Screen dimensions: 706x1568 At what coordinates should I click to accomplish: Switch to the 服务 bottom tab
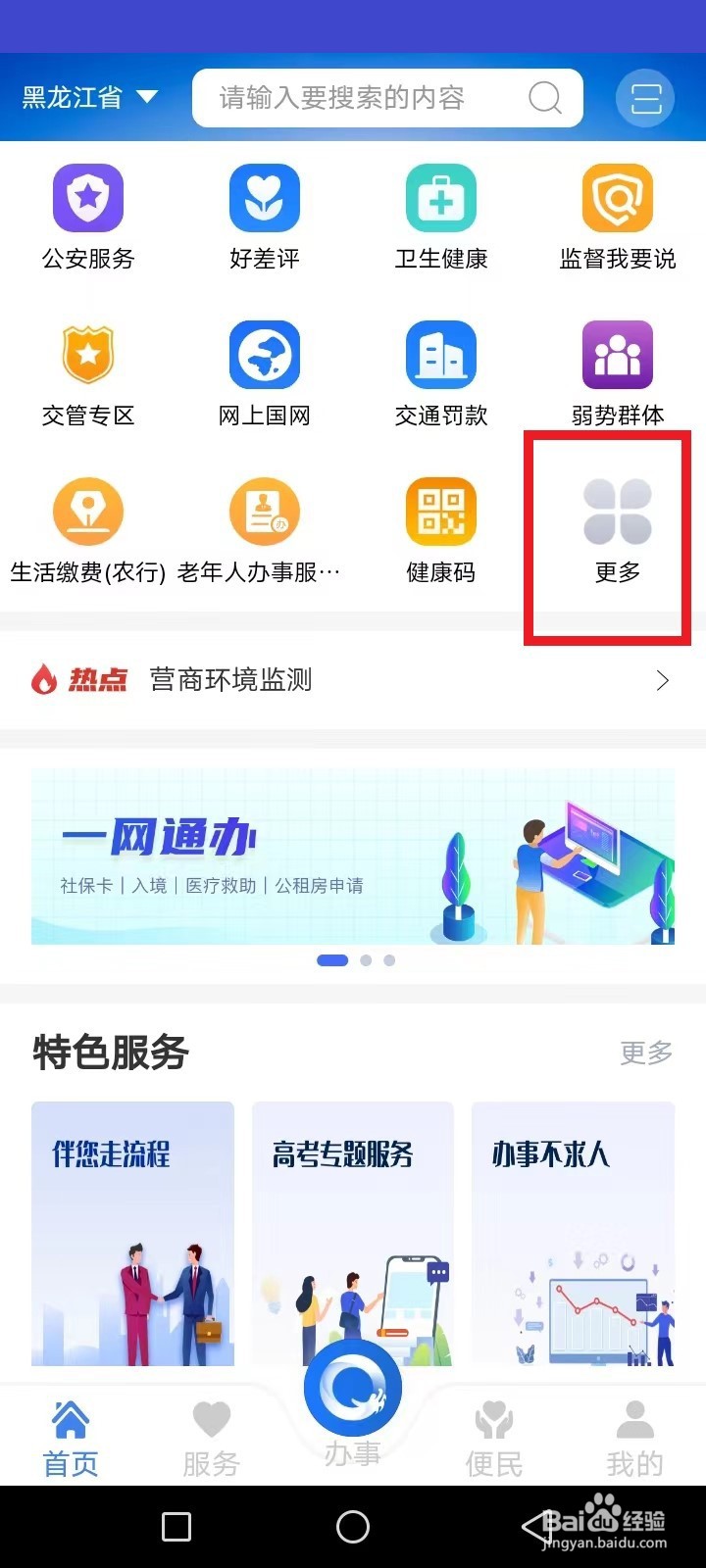pyautogui.click(x=211, y=1436)
